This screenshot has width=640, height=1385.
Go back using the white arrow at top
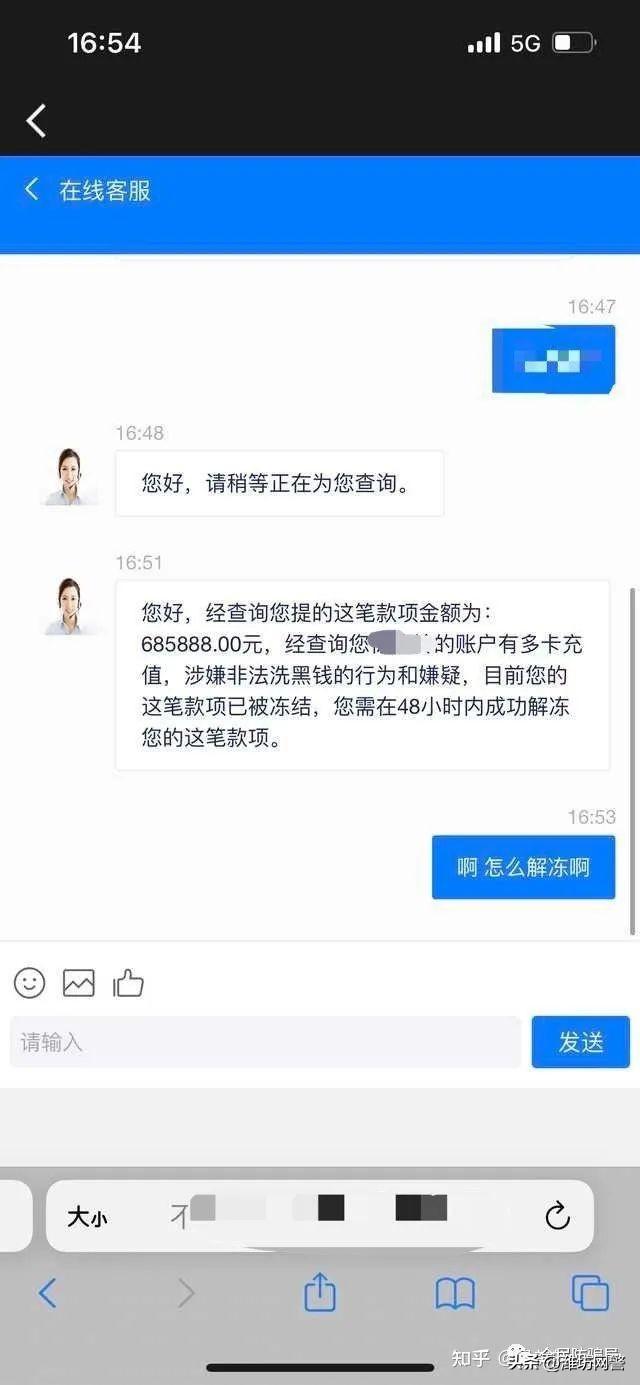tap(36, 121)
